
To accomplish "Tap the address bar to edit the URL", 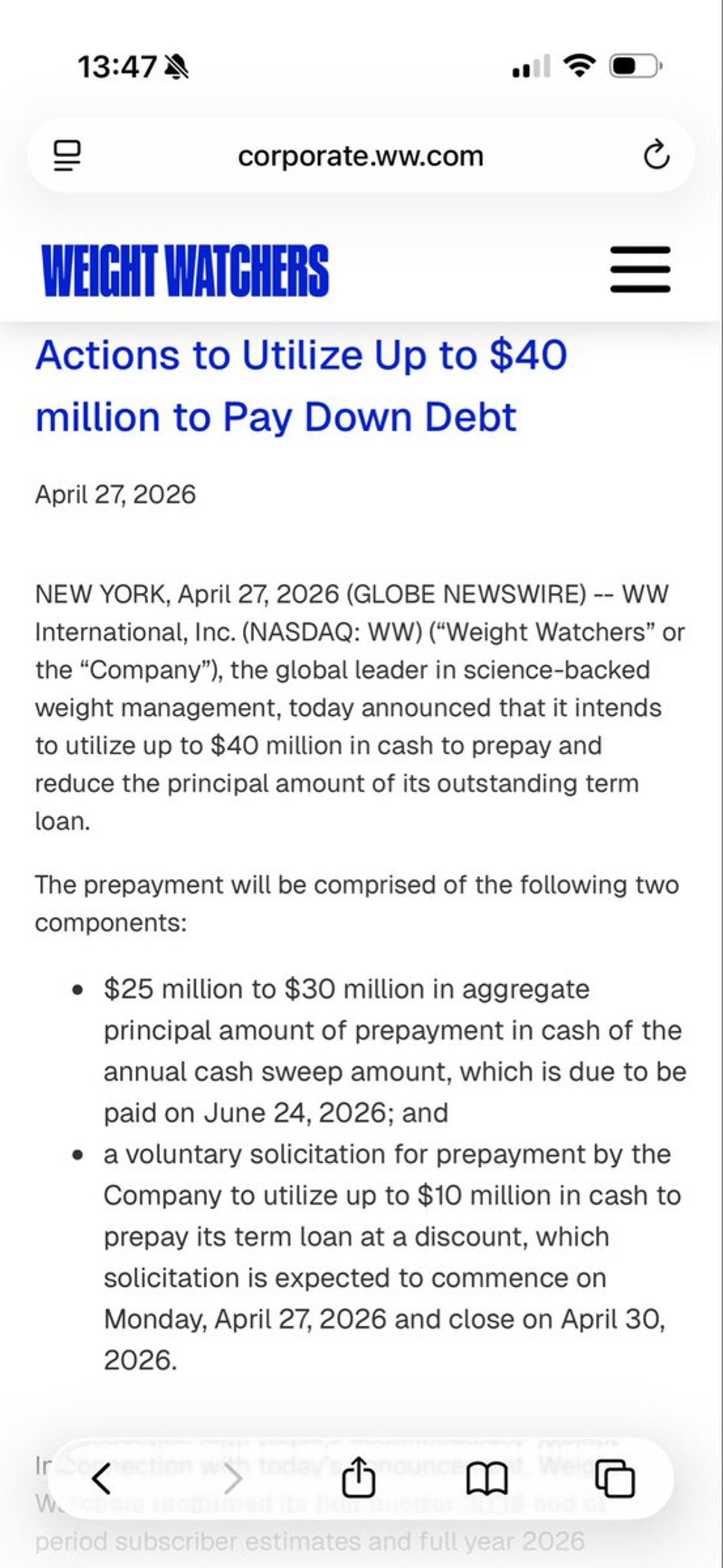I will click(x=361, y=155).
